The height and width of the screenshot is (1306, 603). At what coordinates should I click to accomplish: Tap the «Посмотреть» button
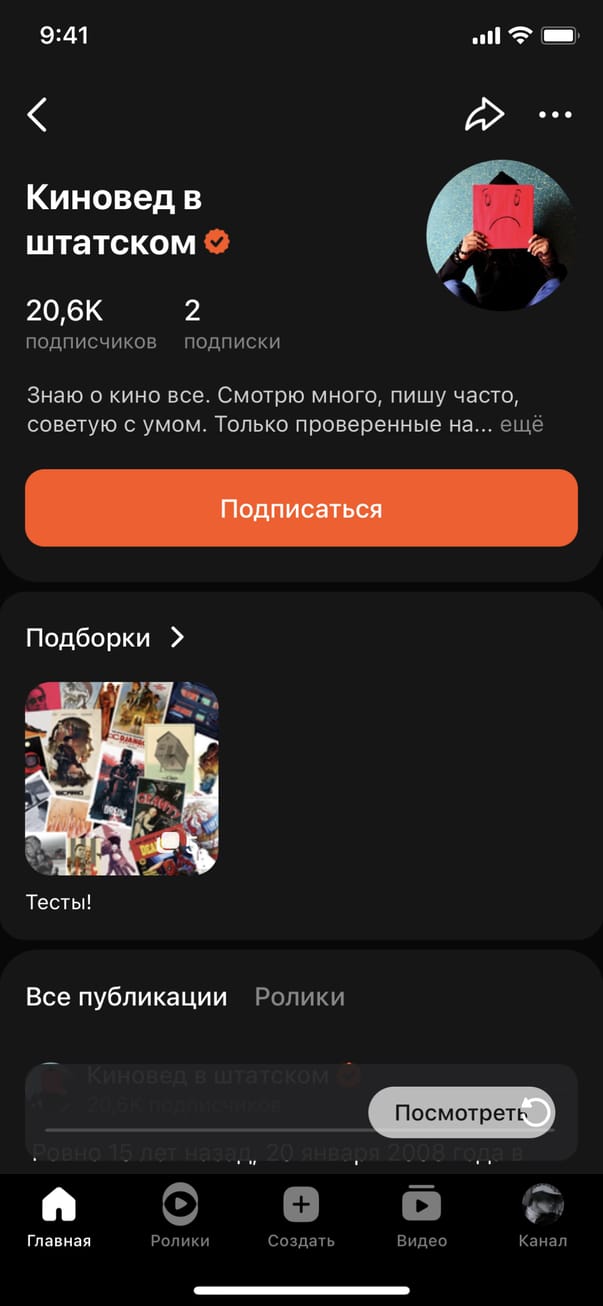461,1112
